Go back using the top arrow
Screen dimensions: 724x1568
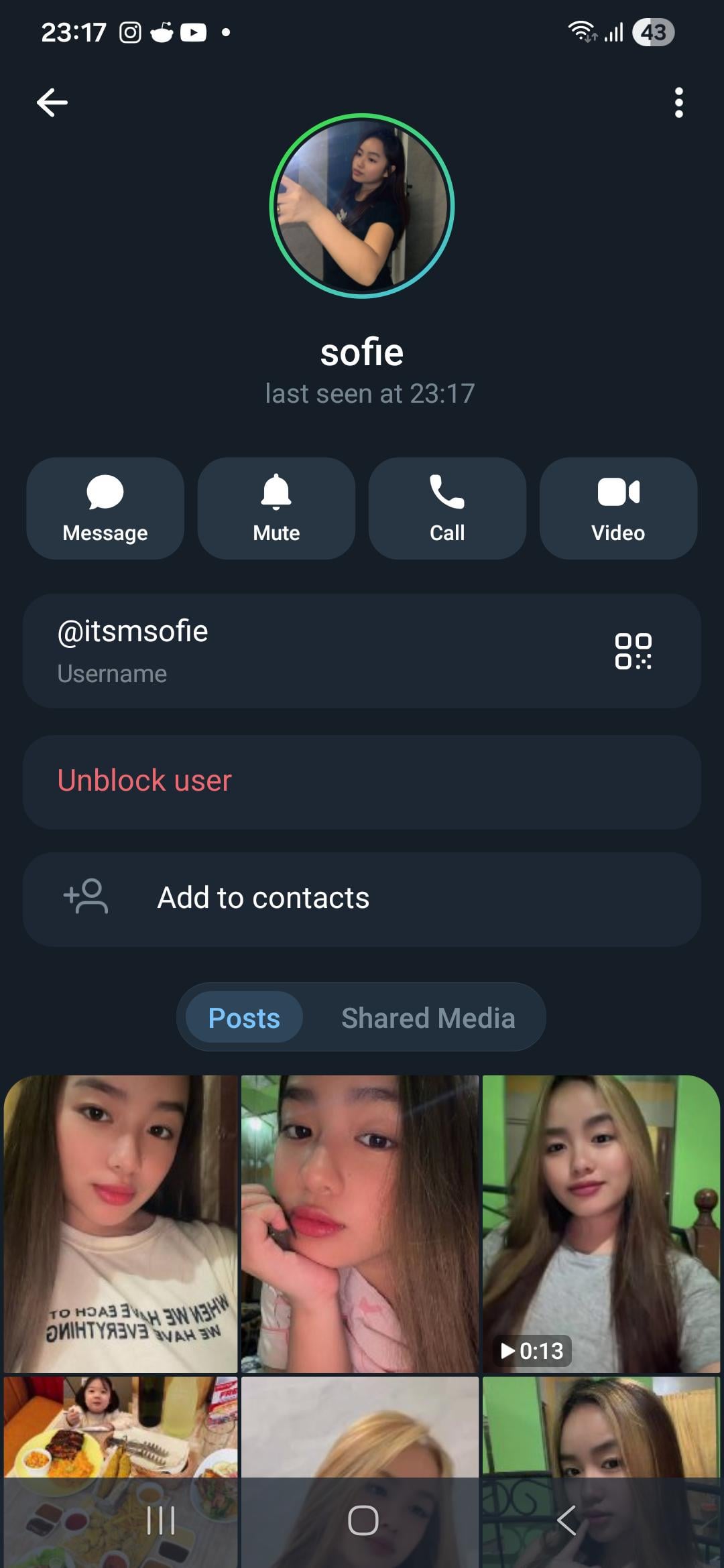click(52, 103)
